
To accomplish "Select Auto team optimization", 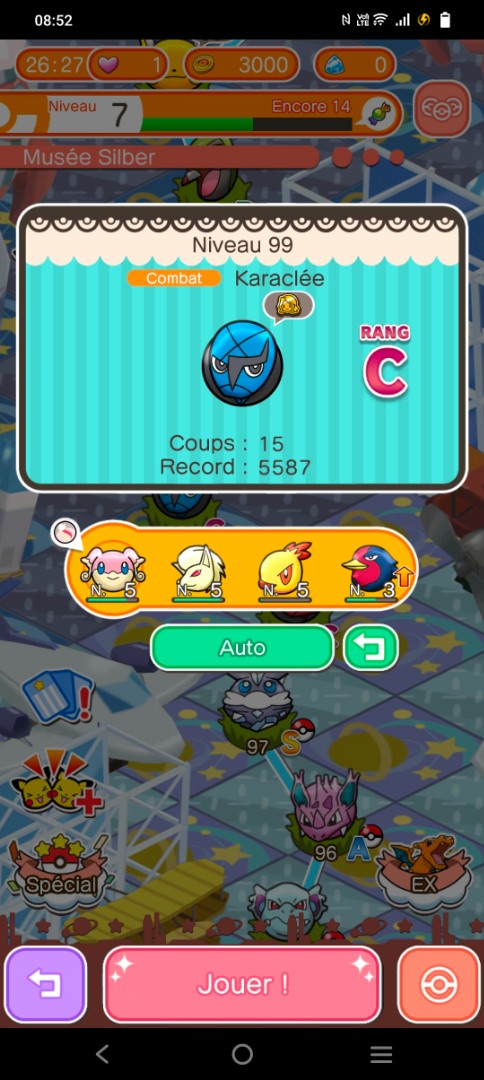I will pos(242,647).
